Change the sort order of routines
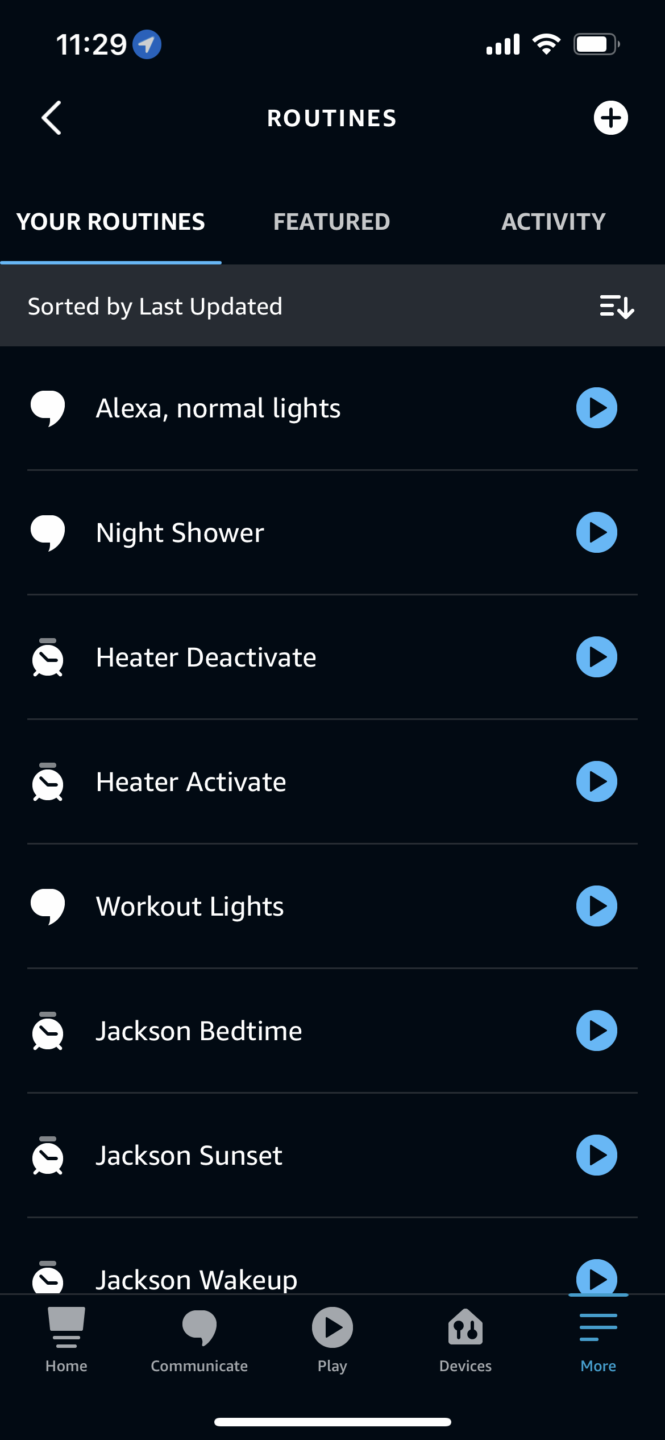Viewport: 665px width, 1440px height. 616,307
